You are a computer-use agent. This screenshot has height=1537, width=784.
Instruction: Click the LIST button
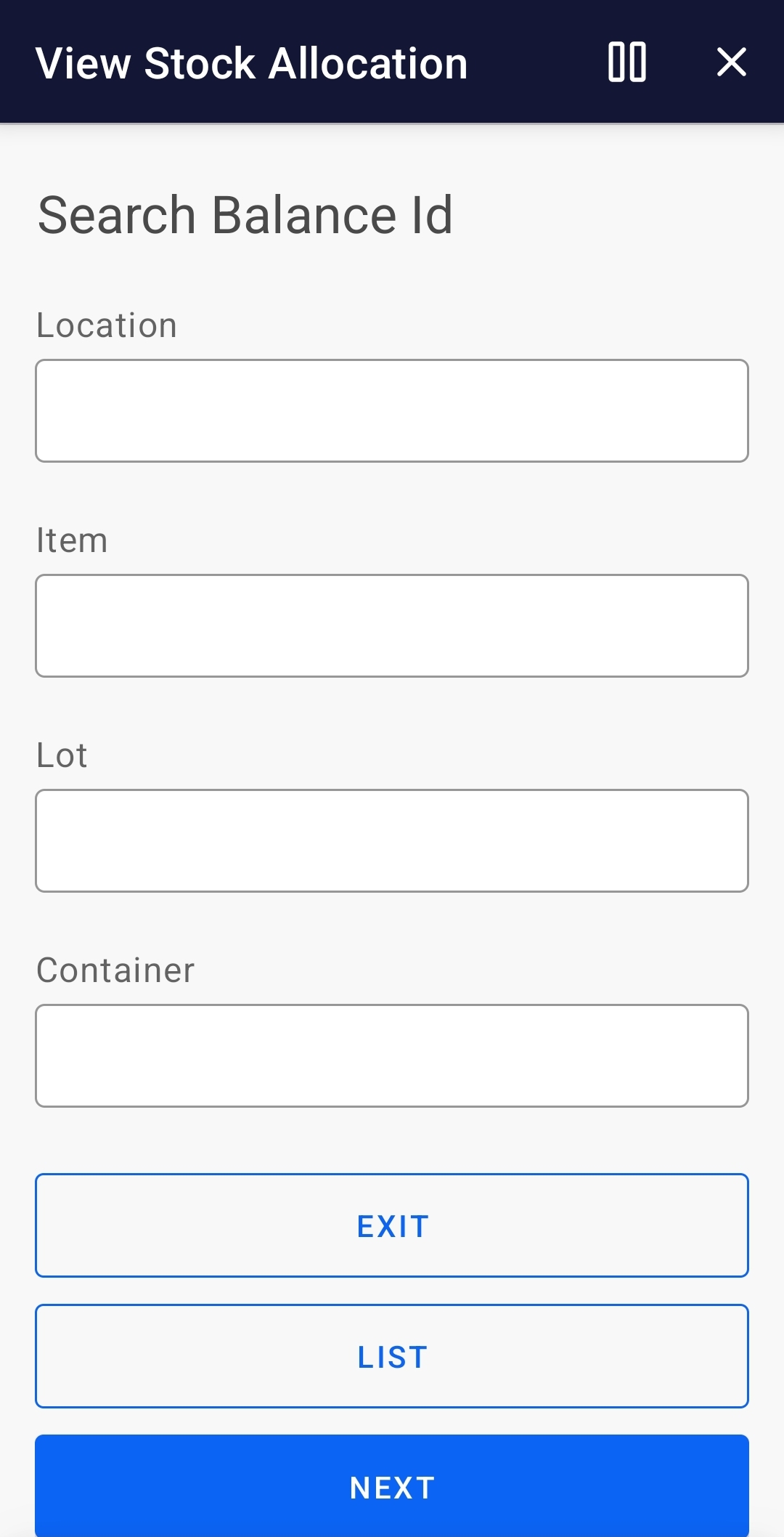(392, 1356)
